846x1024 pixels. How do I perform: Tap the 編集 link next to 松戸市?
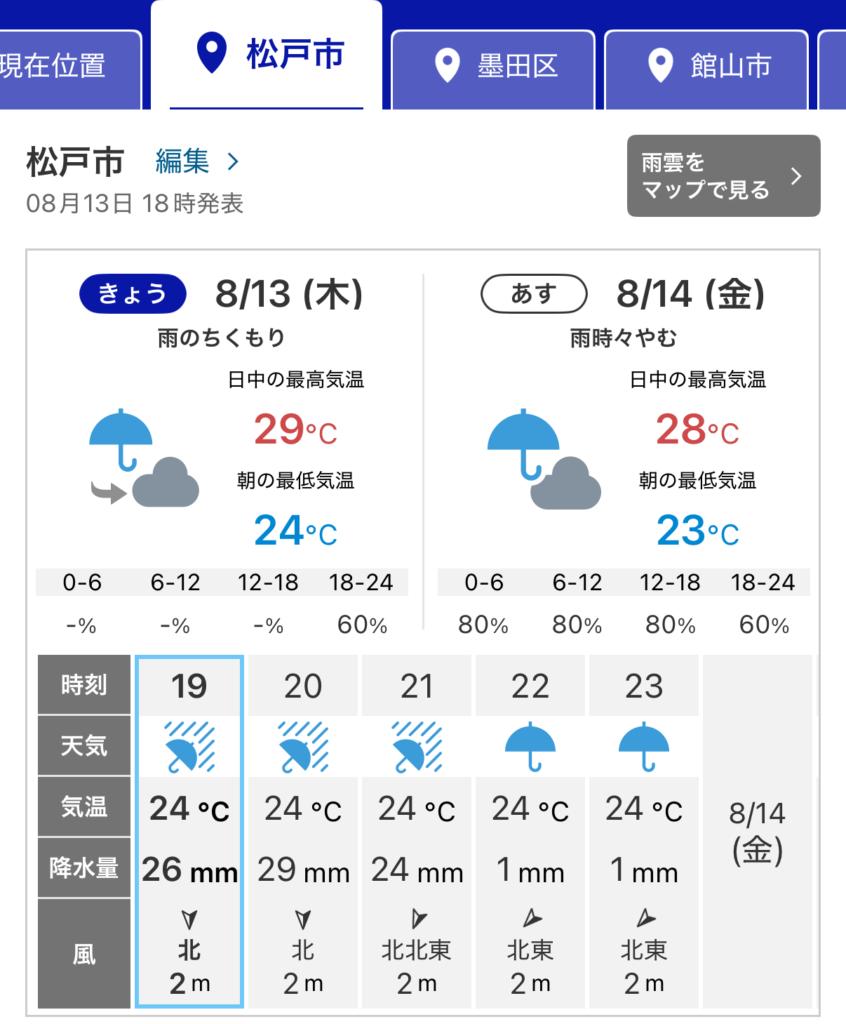coord(197,161)
